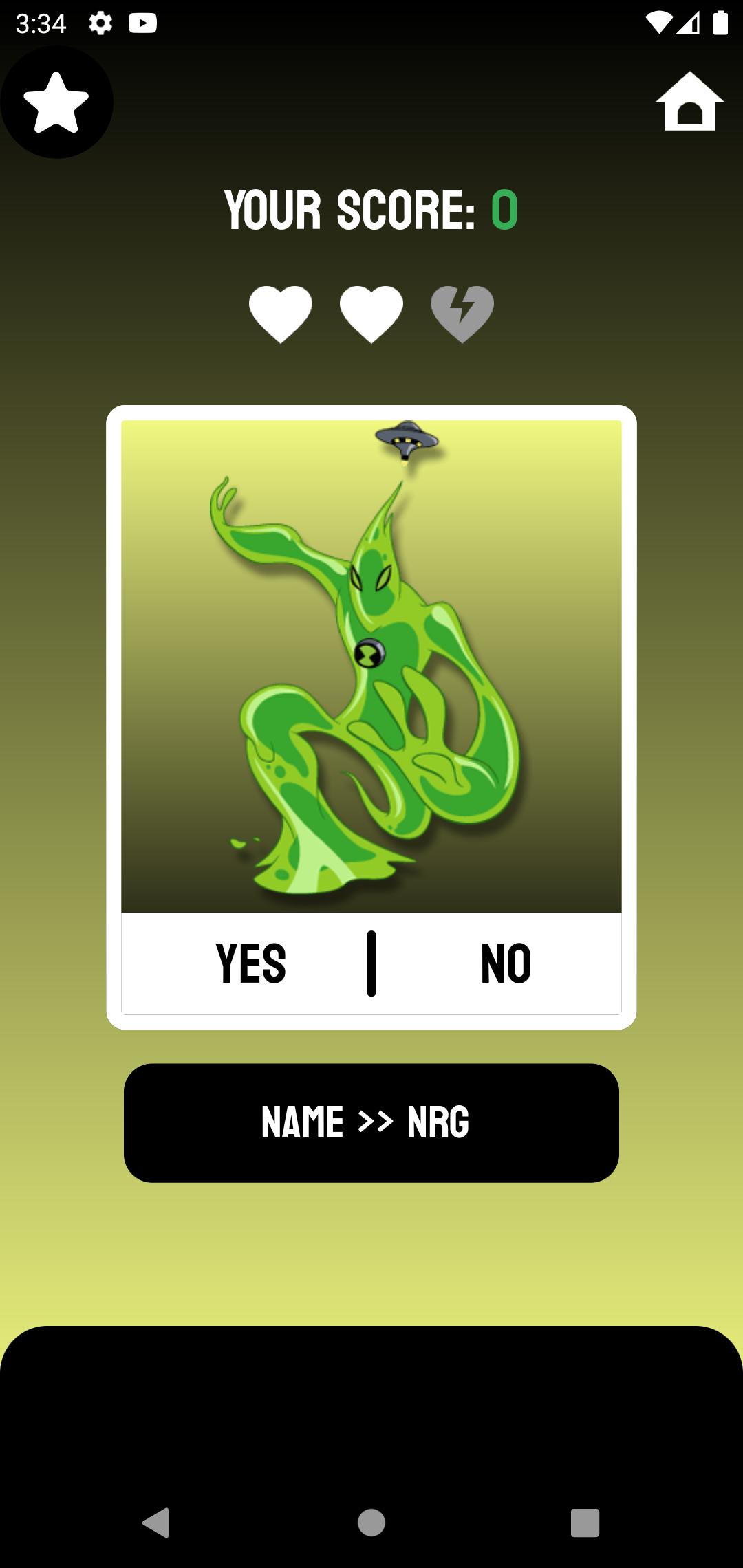The width and height of the screenshot is (743, 1568).
Task: Open recent apps from navigation bar
Action: click(x=585, y=1522)
